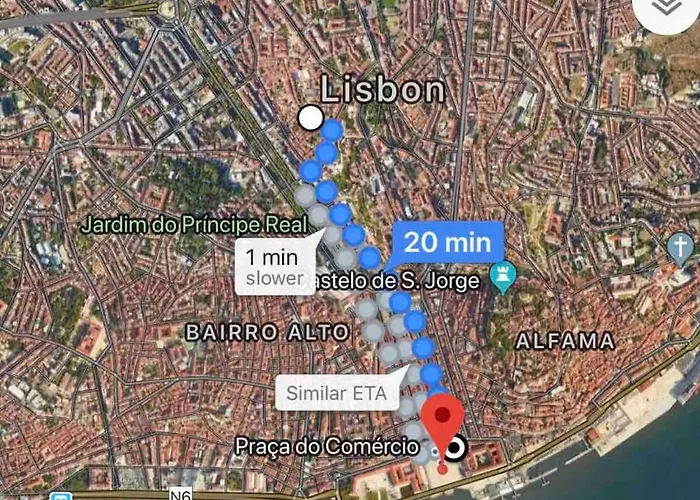This screenshot has width=700, height=500.
Task: Open Castelo de S. Jorge place marker
Action: coord(503,272)
